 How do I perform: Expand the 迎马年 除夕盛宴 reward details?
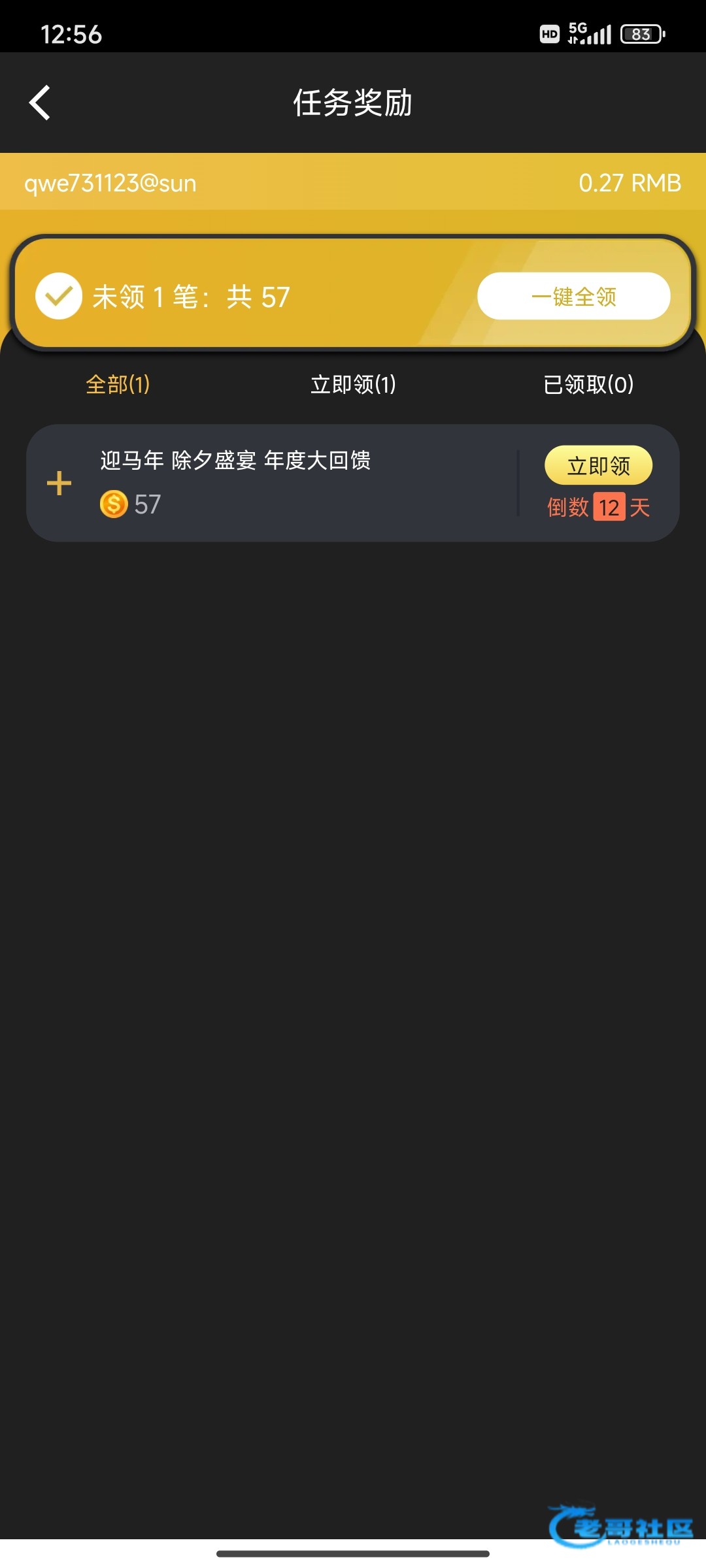click(59, 483)
